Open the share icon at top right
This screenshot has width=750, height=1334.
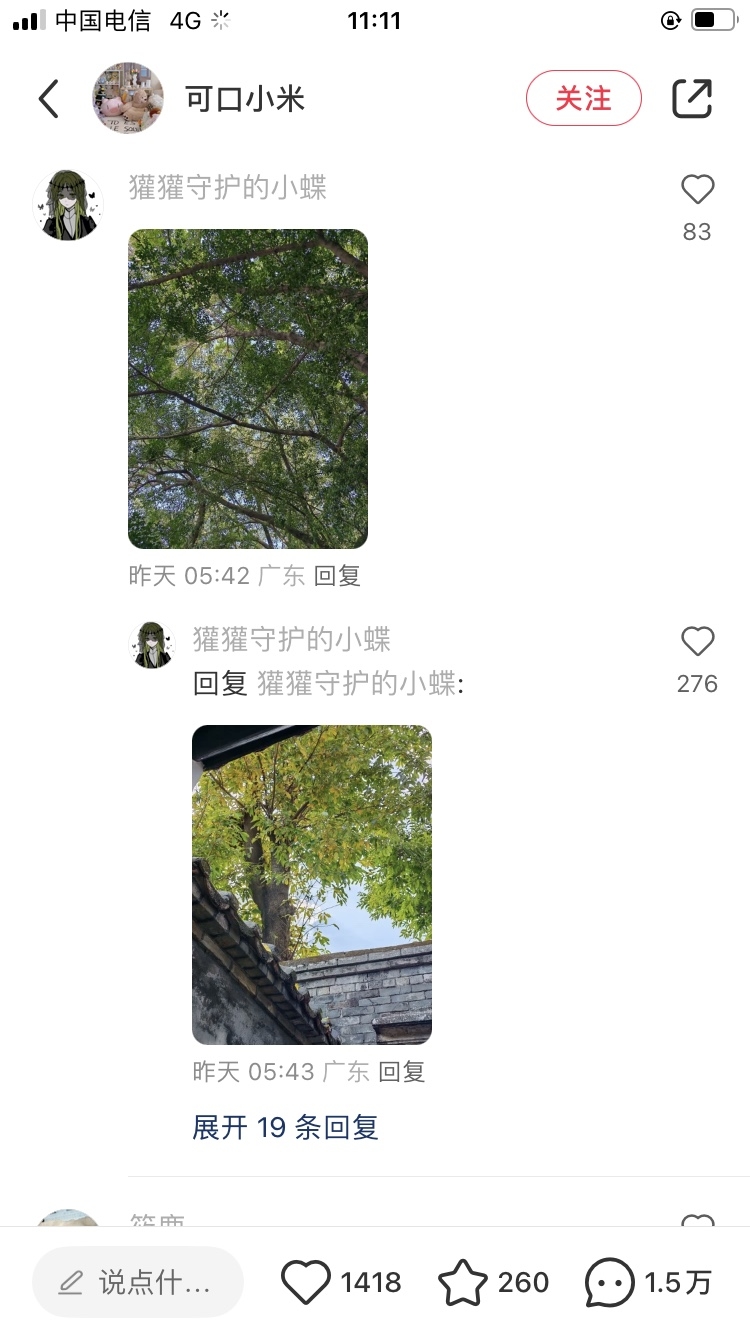coord(692,97)
